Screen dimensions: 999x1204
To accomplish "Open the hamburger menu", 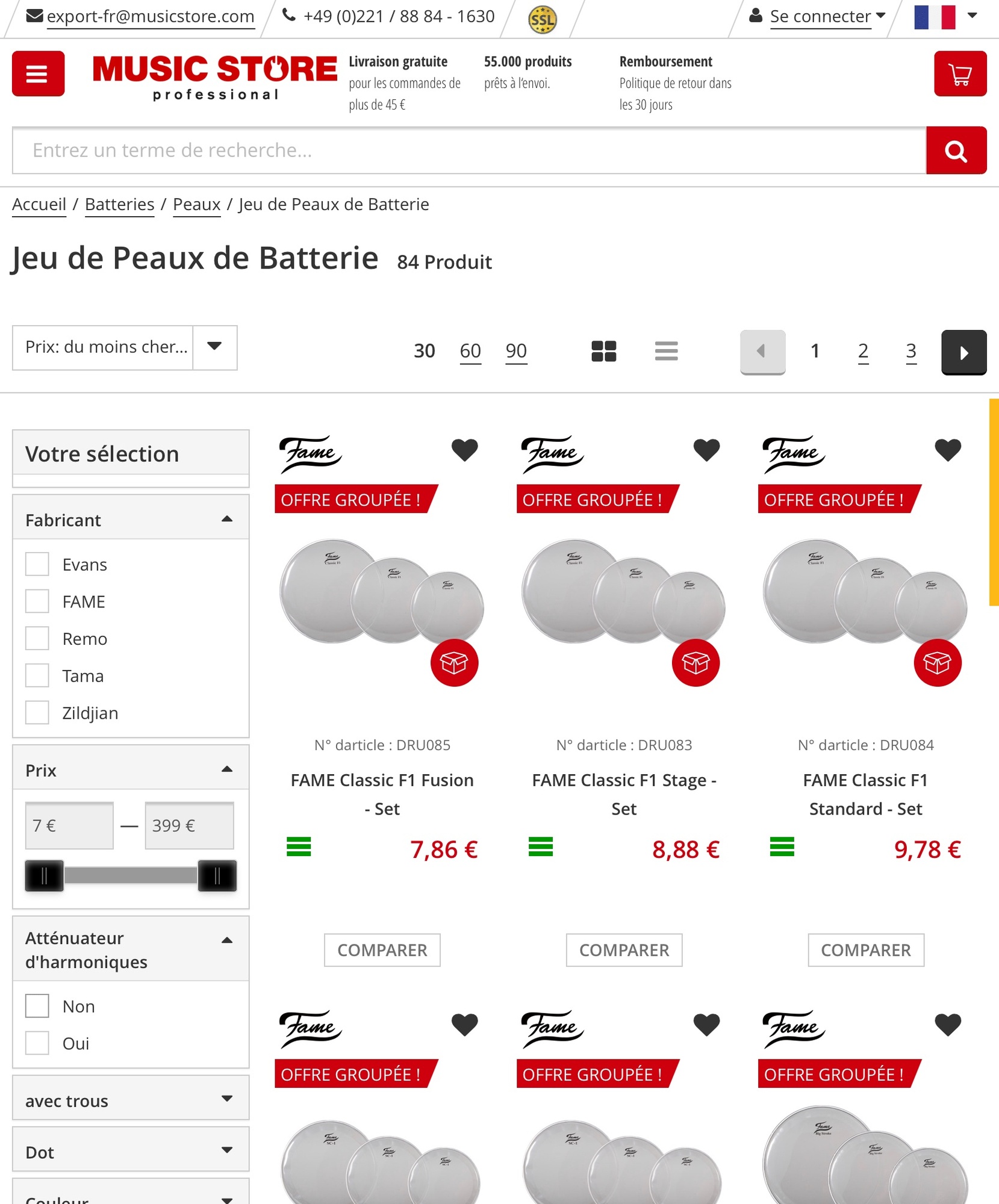I will pos(38,73).
